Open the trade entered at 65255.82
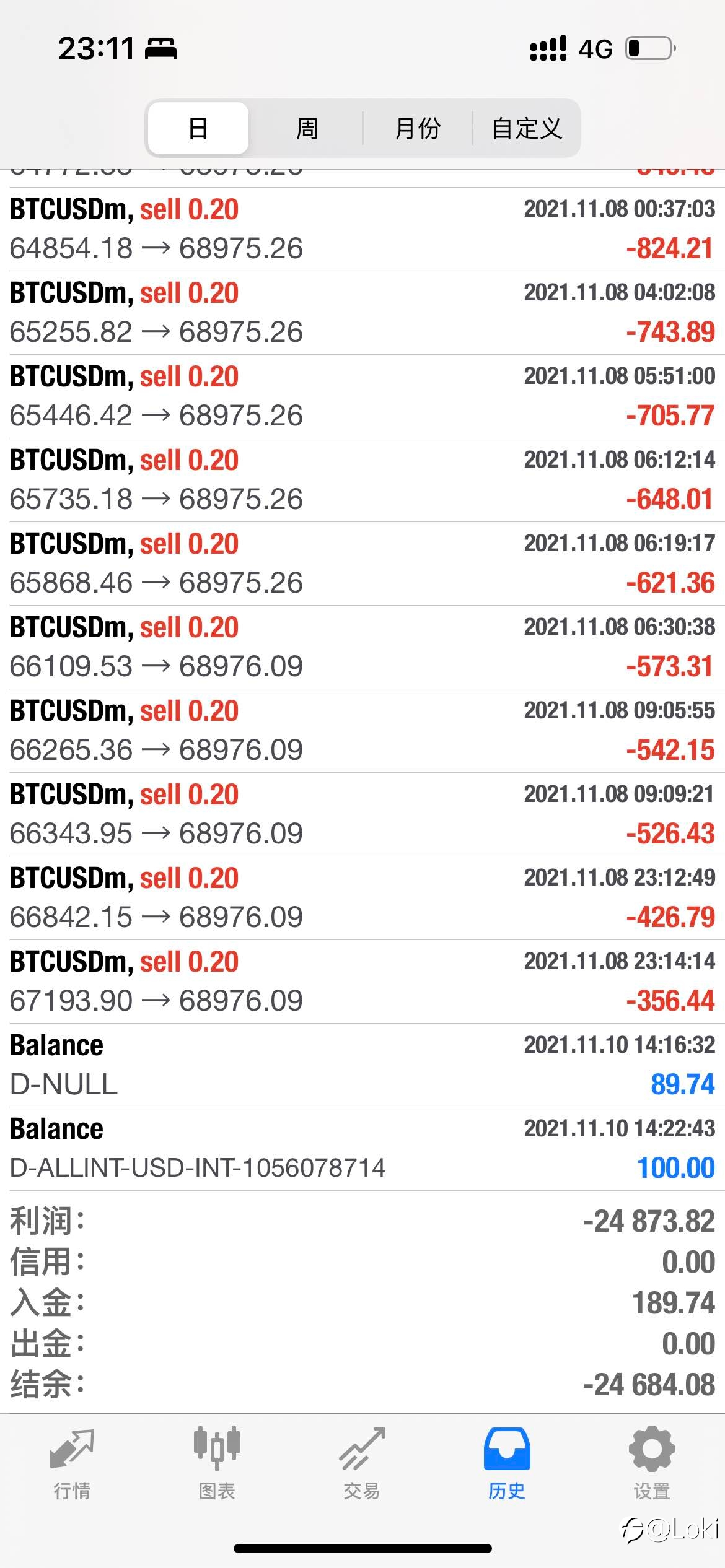 [362, 313]
